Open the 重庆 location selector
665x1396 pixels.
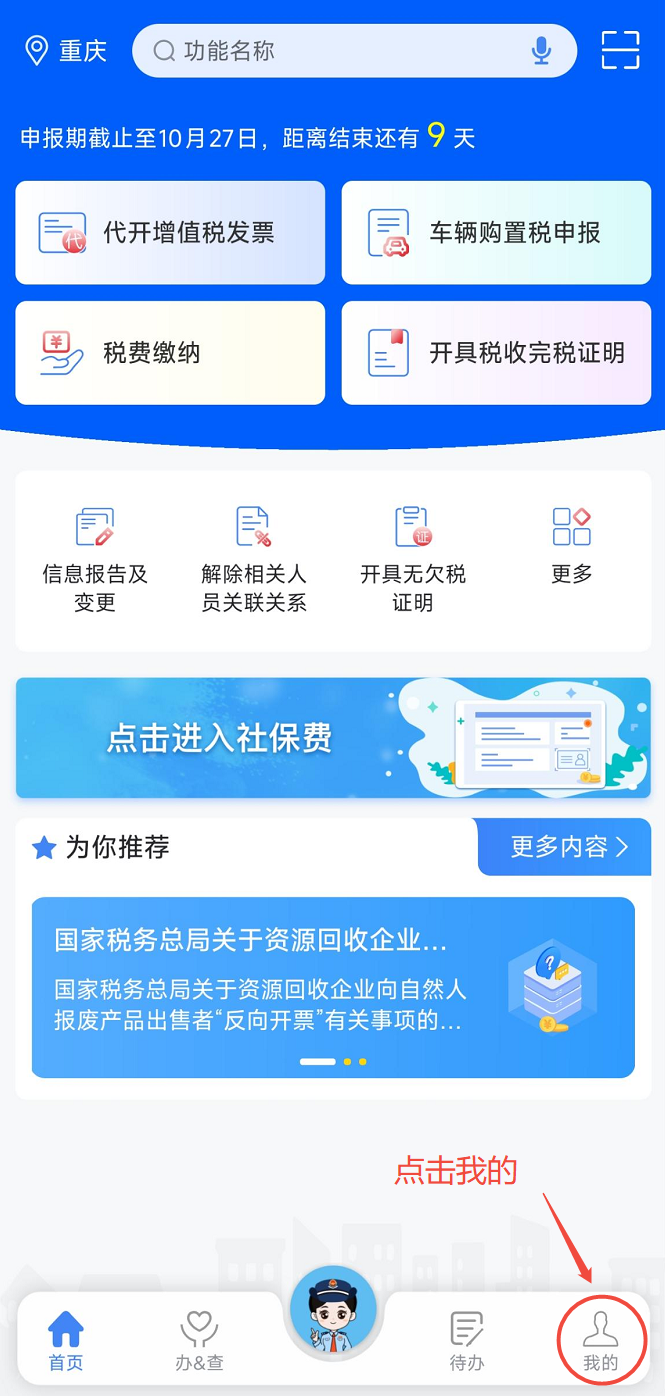(66, 51)
